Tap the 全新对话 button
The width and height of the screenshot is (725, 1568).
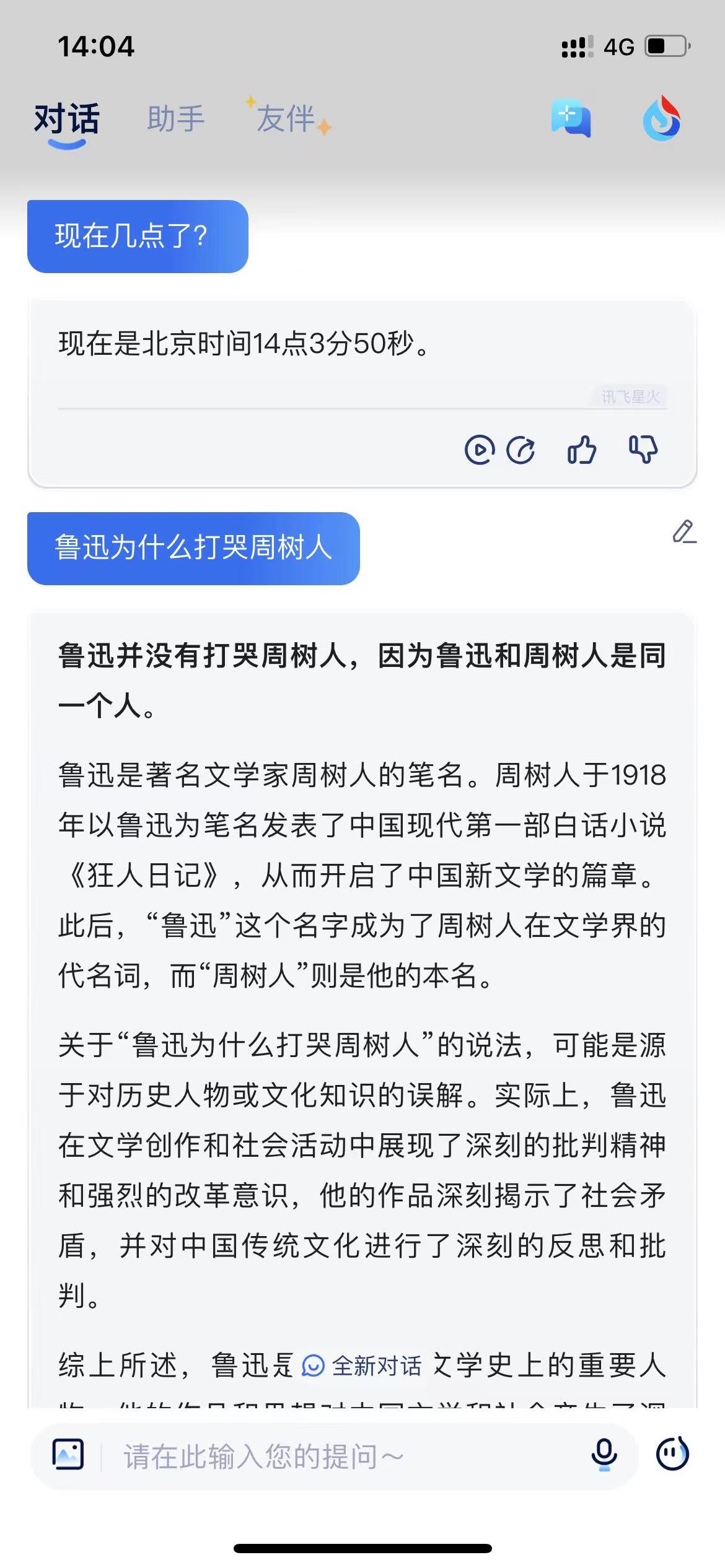362,1365
